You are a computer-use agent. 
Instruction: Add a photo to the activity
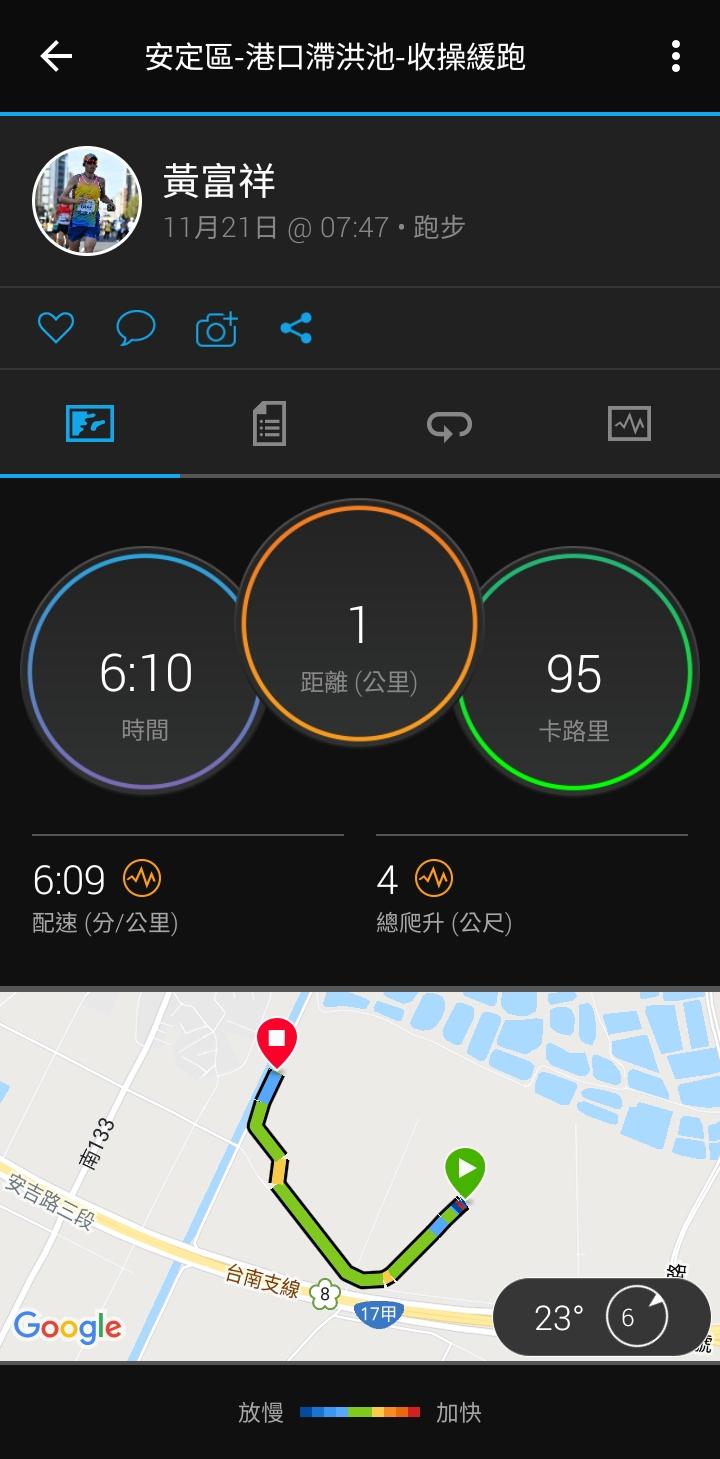pos(216,328)
